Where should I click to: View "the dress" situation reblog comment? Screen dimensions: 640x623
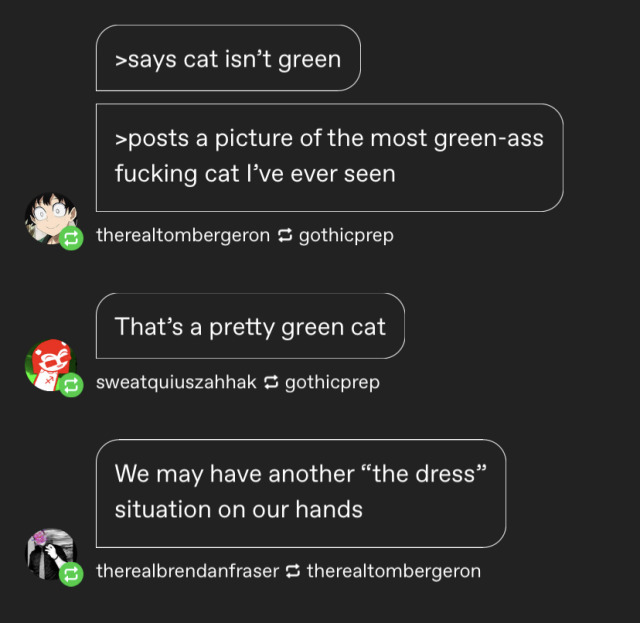pos(300,492)
